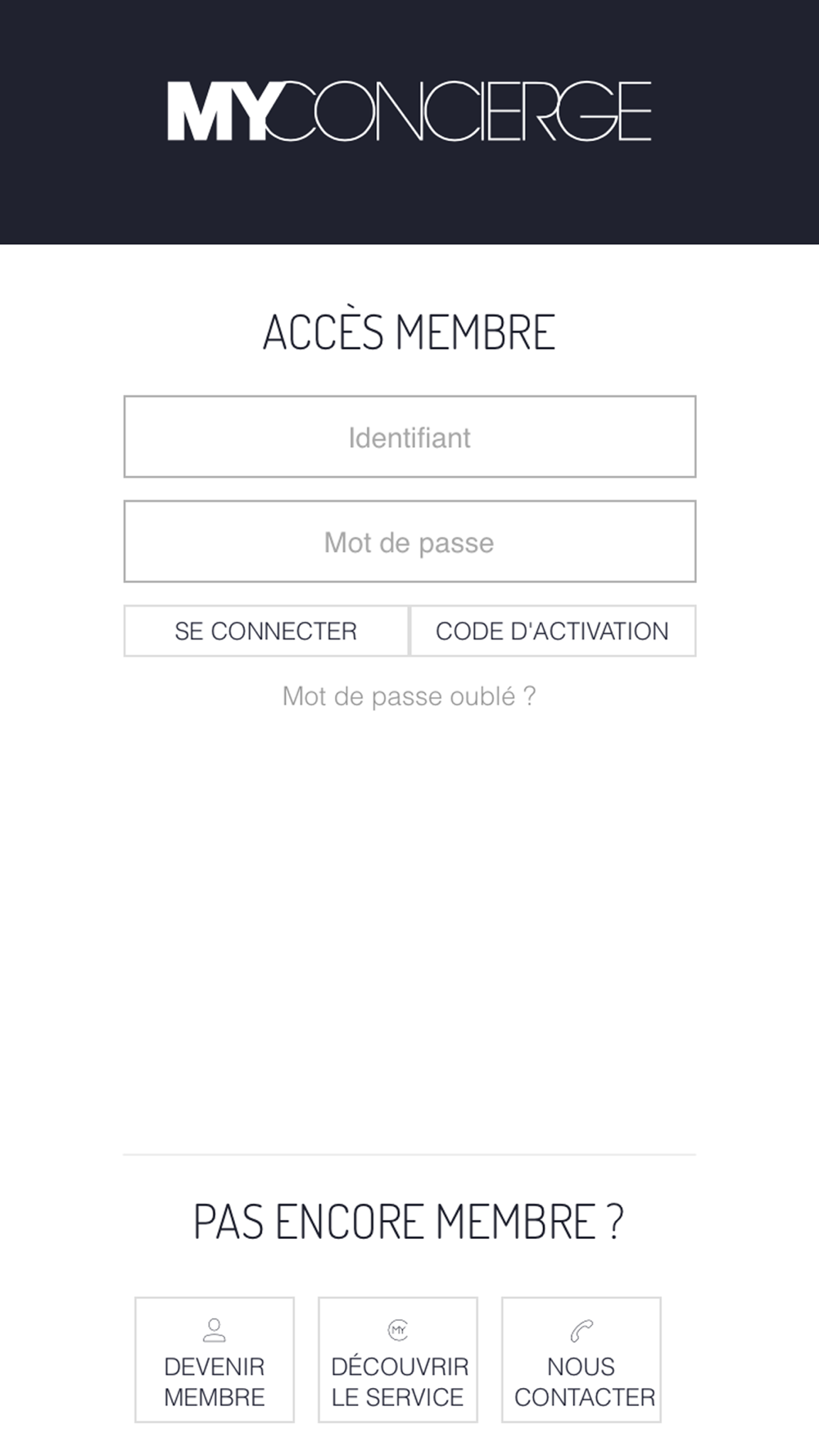Image resolution: width=819 pixels, height=1456 pixels.
Task: Tap the Se connecter button
Action: point(266,631)
